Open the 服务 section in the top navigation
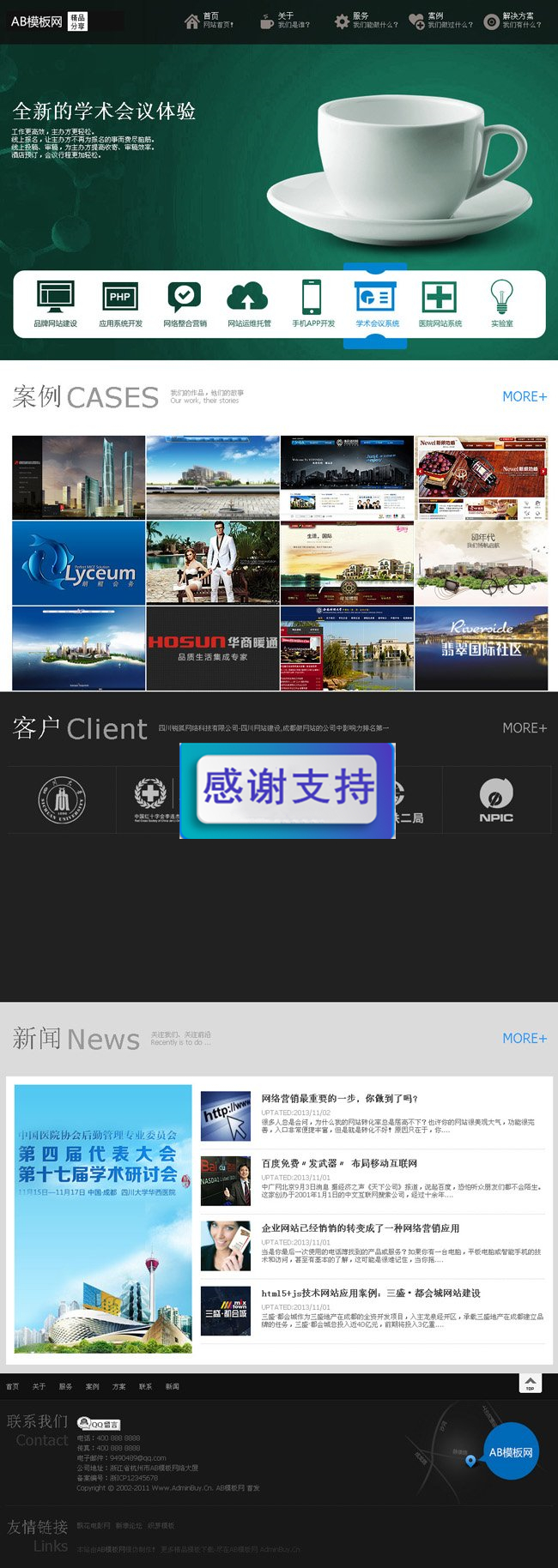This screenshot has width=558, height=1568. (366, 21)
